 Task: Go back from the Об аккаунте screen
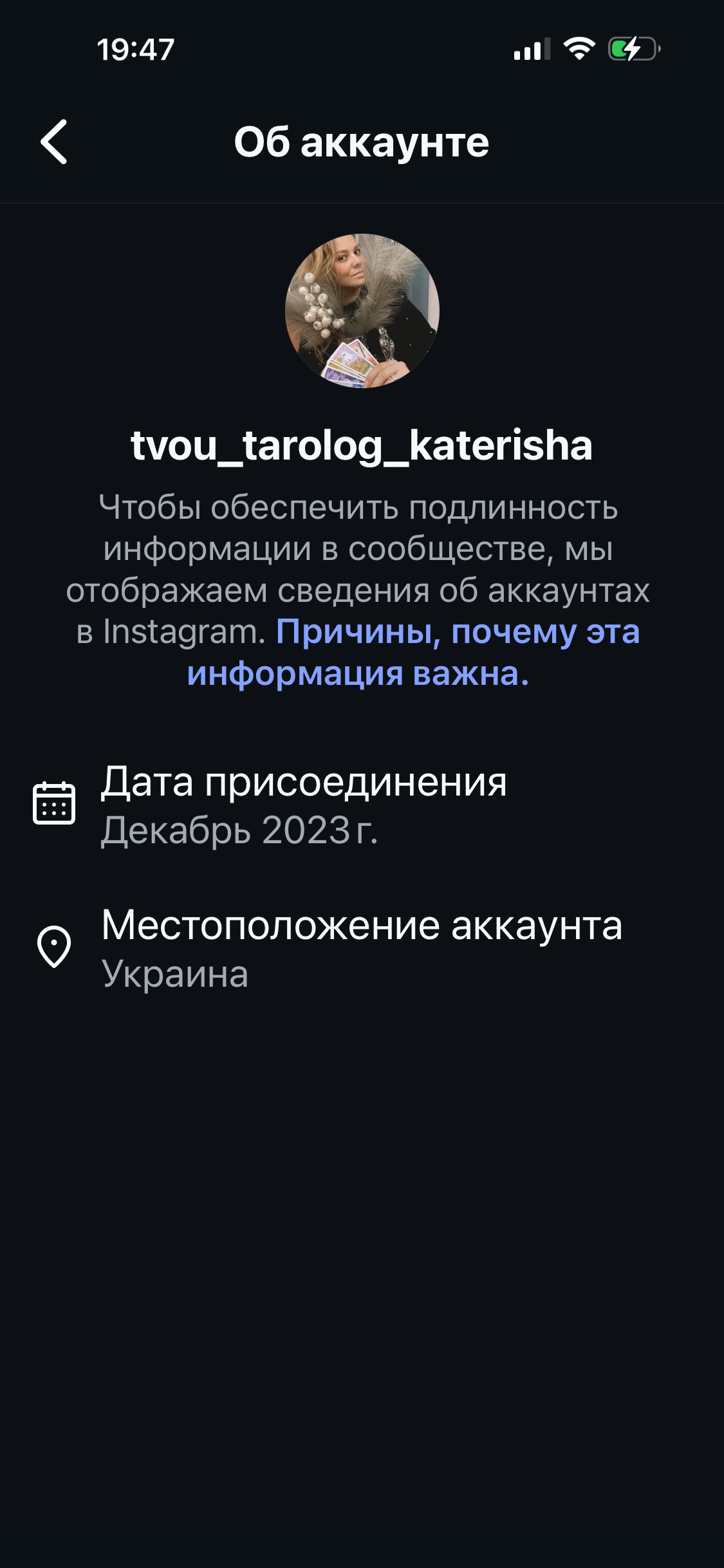pyautogui.click(x=54, y=142)
